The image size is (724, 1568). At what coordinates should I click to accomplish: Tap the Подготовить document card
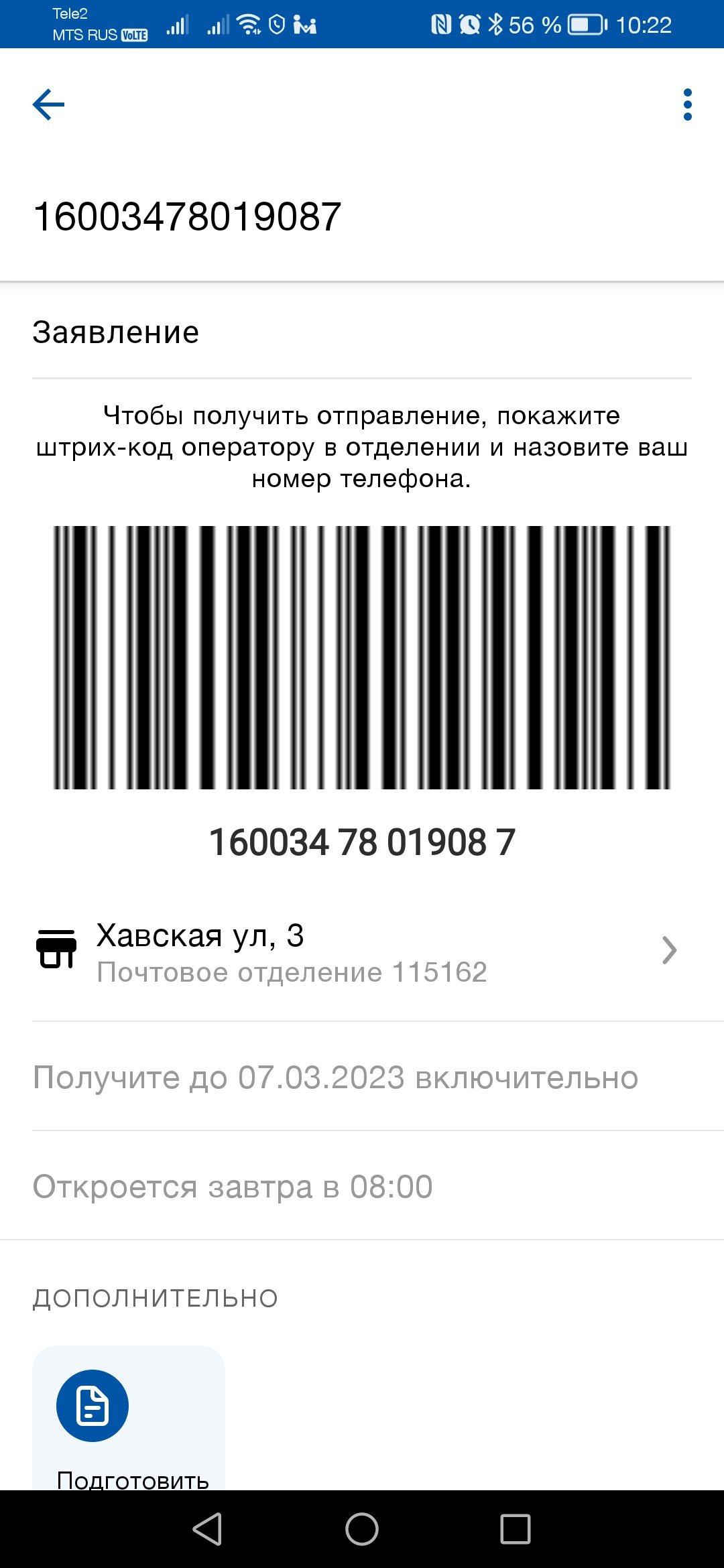[129, 1417]
